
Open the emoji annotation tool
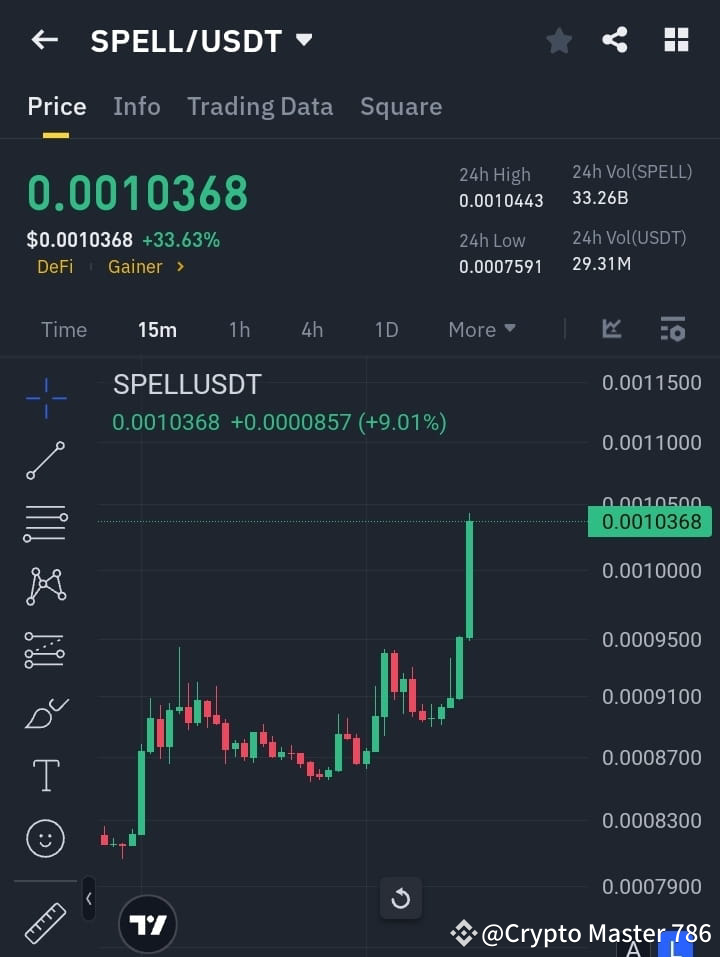(45, 838)
